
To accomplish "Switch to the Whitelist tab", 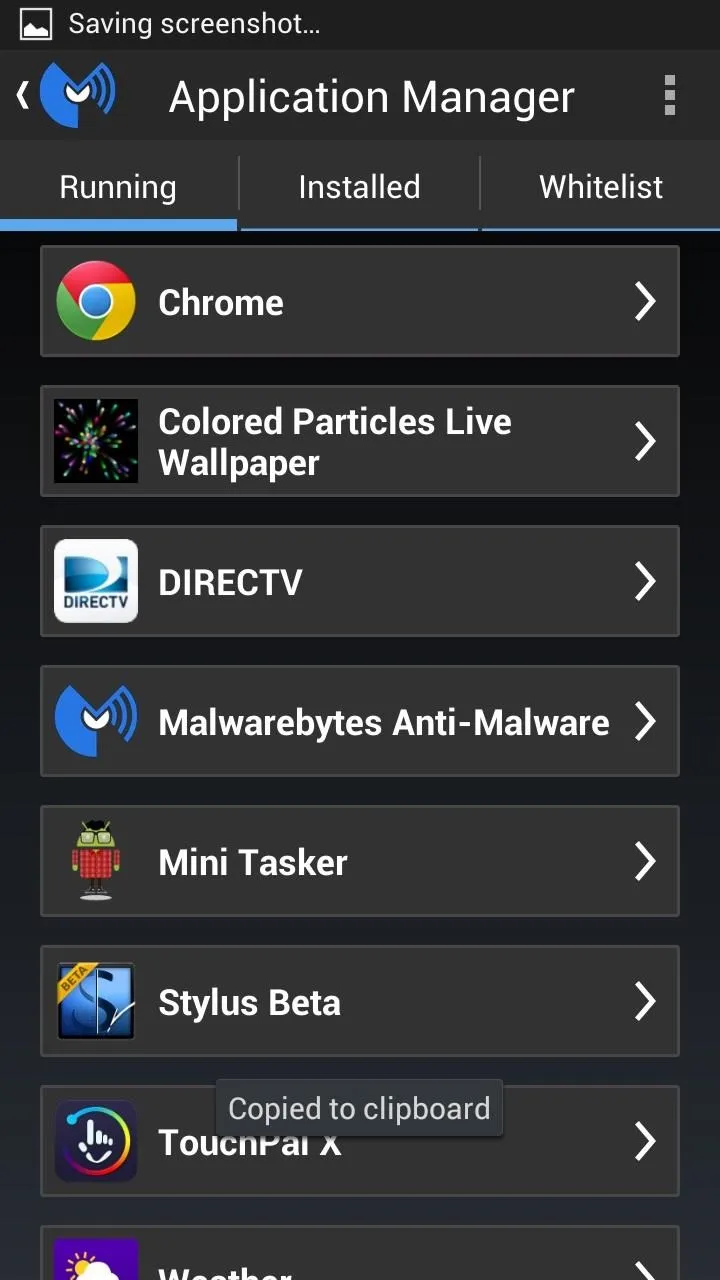I will (601, 186).
